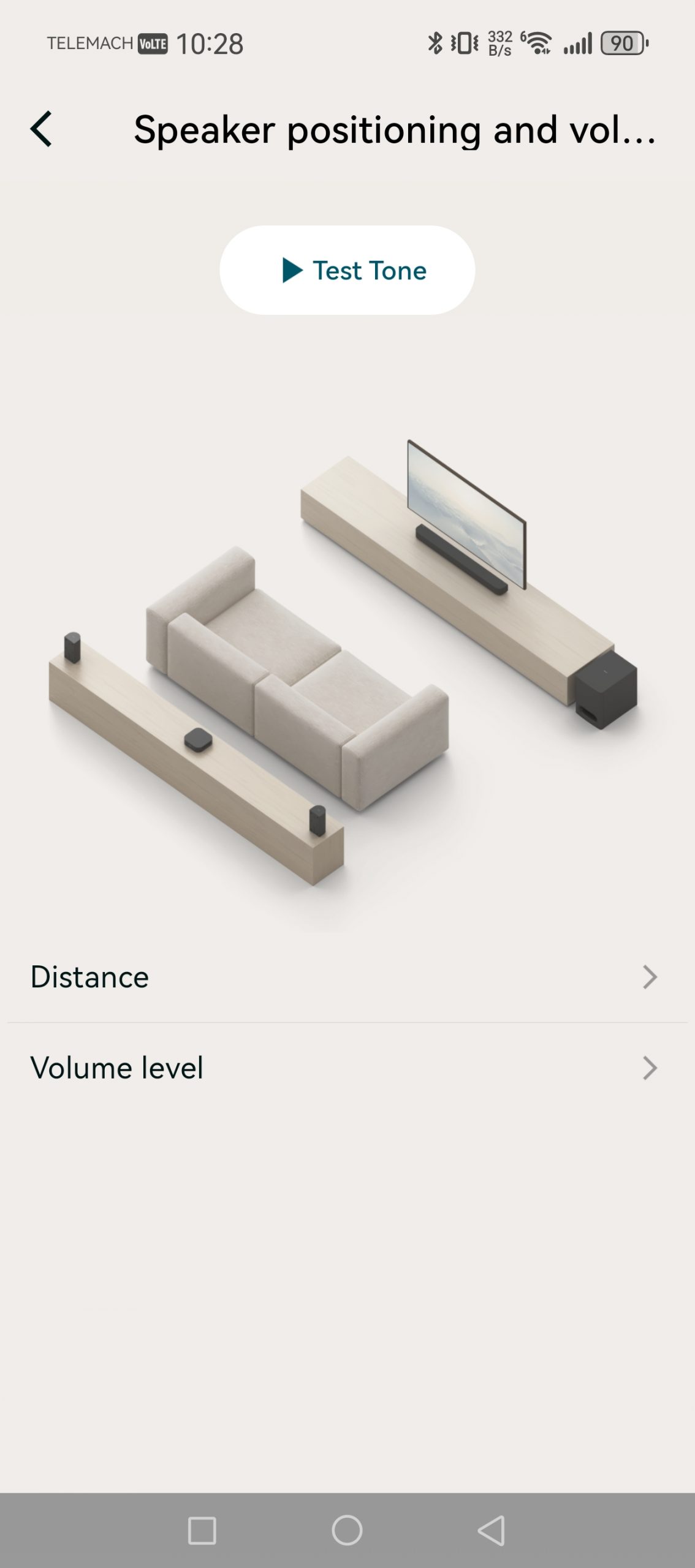
Task: Open the Distance settings
Action: pyautogui.click(x=347, y=977)
